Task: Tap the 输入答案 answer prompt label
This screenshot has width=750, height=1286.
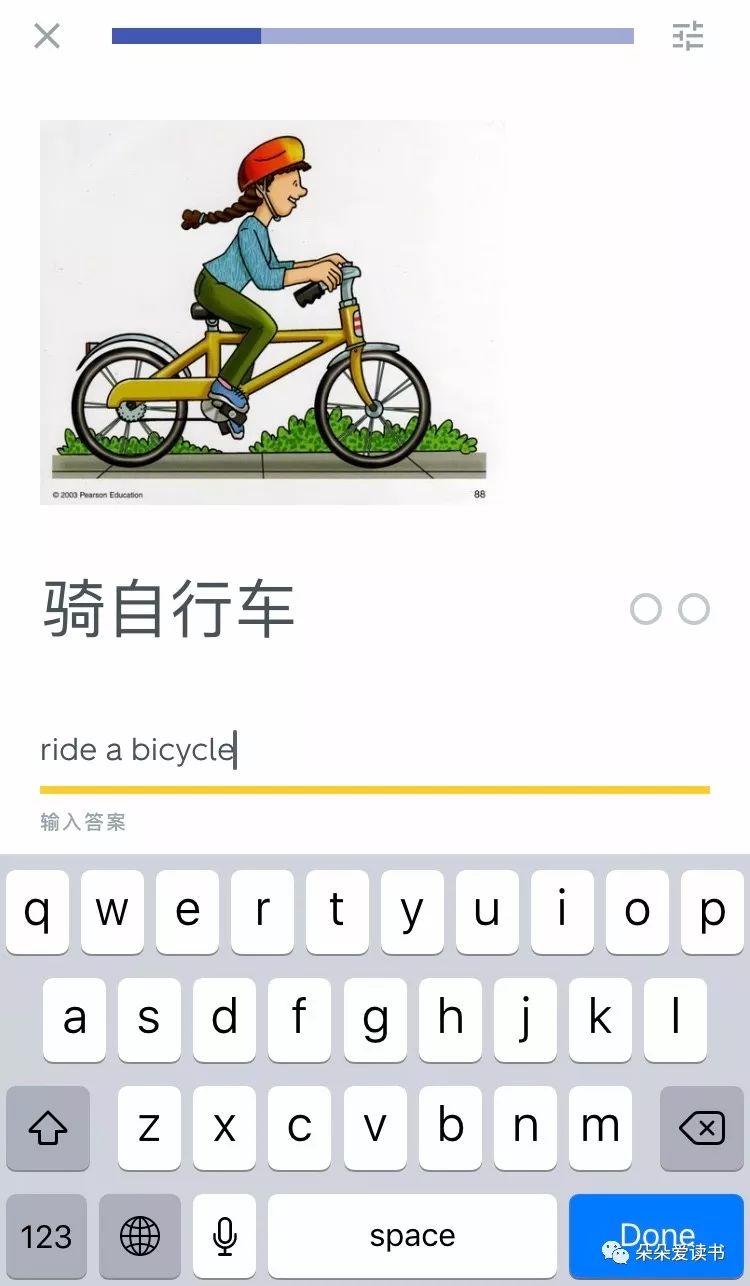Action: click(80, 821)
